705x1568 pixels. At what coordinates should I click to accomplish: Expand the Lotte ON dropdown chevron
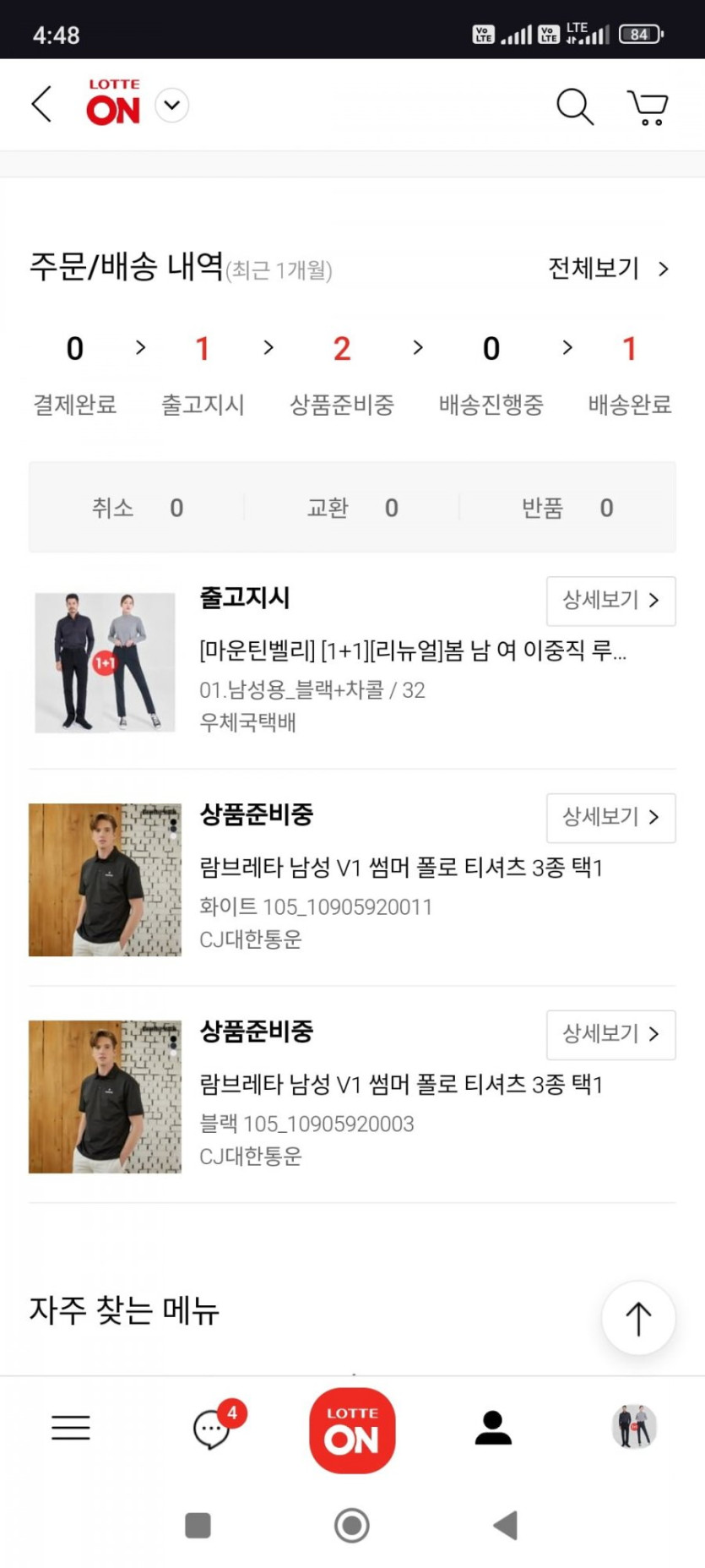click(172, 106)
